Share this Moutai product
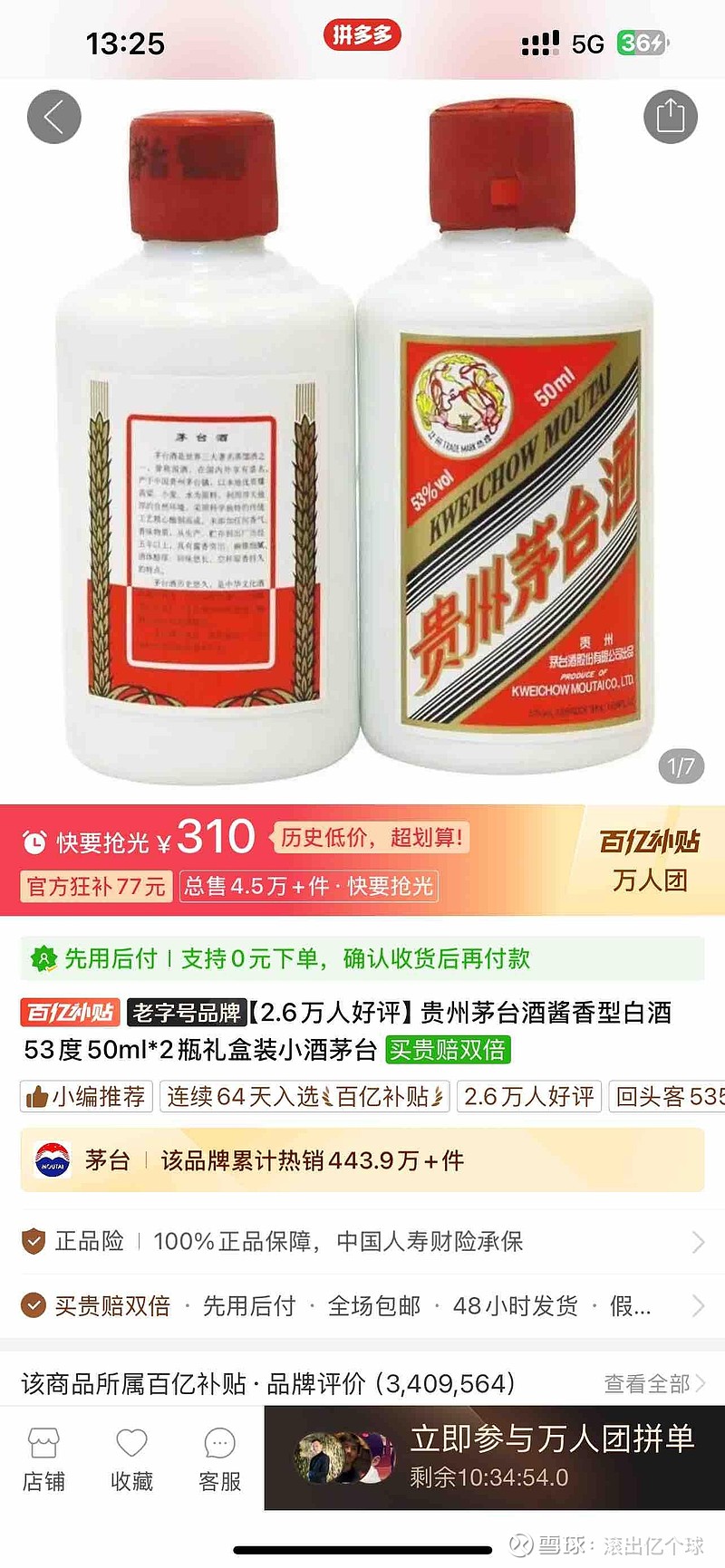 pos(670,117)
